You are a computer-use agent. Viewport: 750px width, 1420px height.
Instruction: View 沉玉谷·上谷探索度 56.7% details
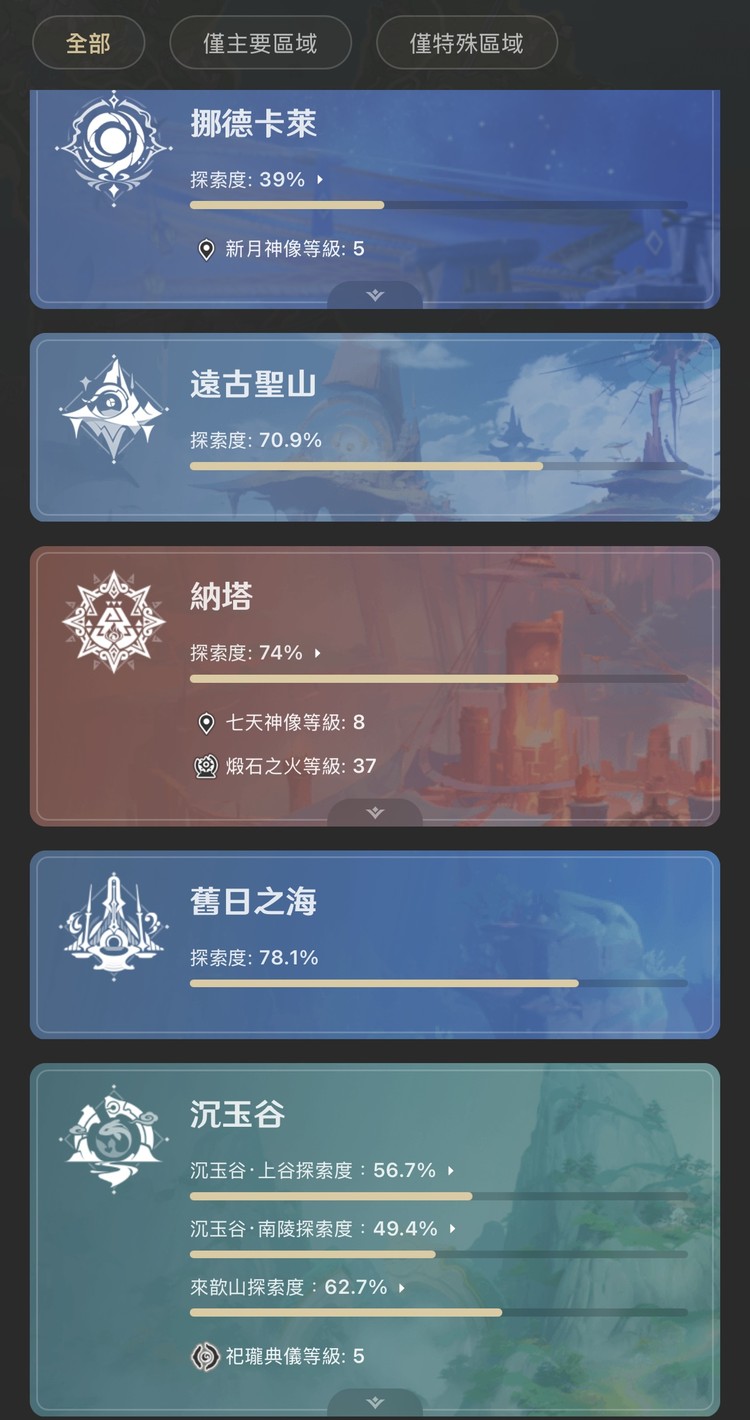[322, 1170]
